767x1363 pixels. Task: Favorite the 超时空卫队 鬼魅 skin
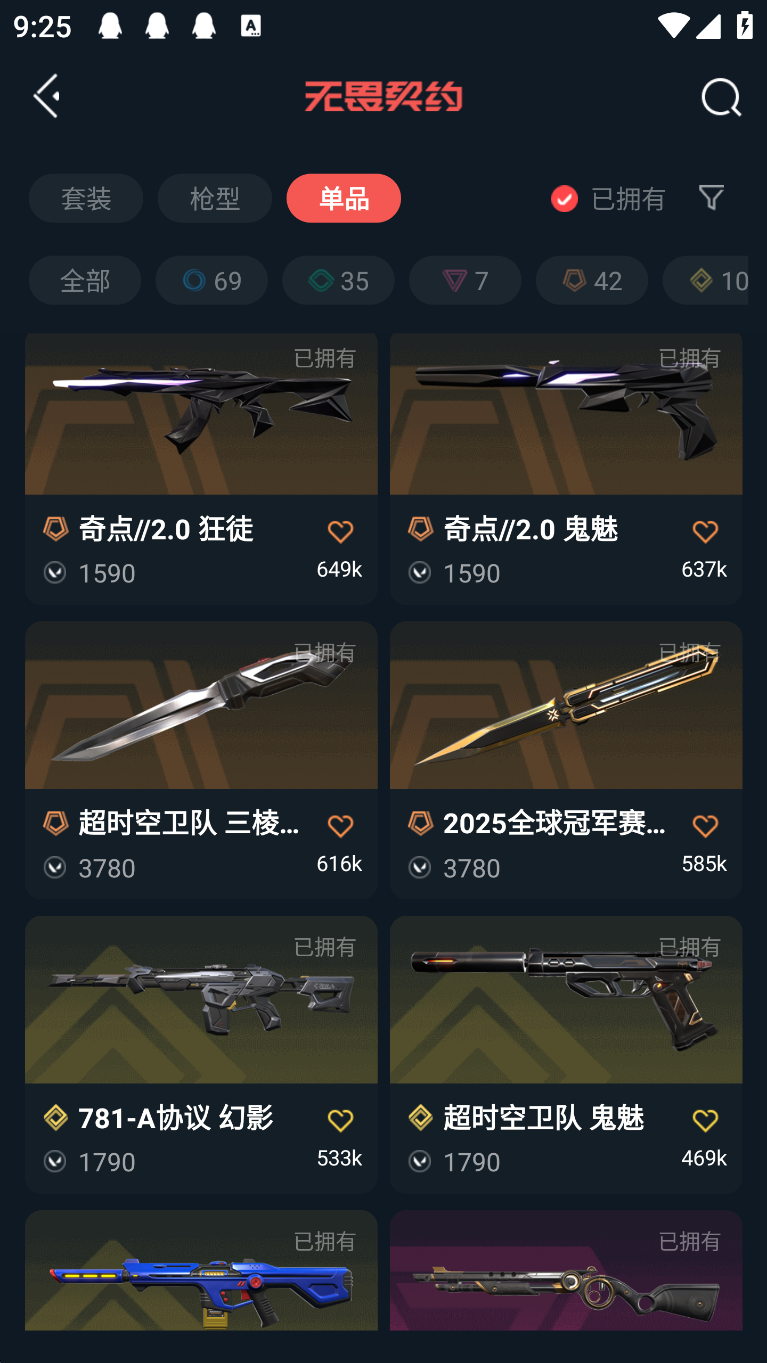click(705, 1120)
